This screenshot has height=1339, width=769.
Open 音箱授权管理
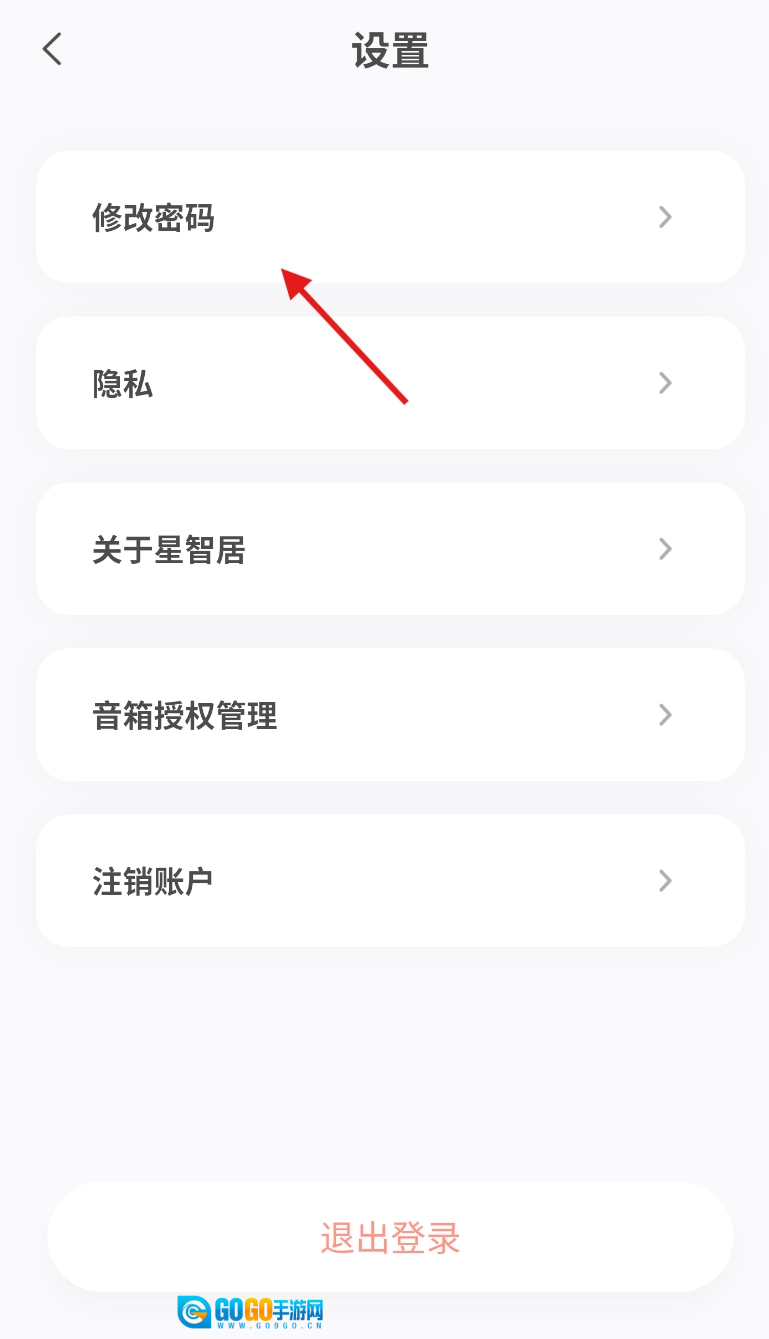click(x=390, y=715)
